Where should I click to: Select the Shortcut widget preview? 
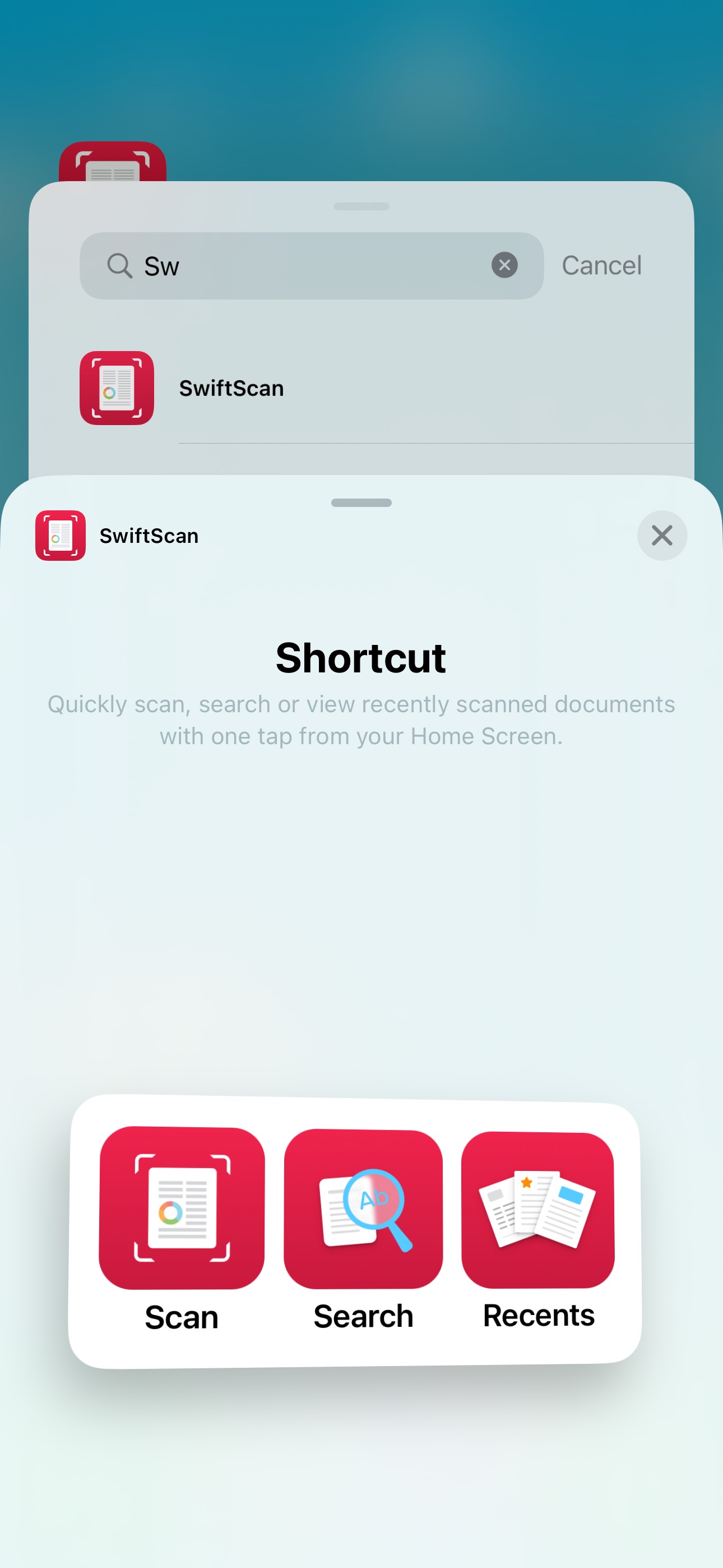coord(355,1231)
